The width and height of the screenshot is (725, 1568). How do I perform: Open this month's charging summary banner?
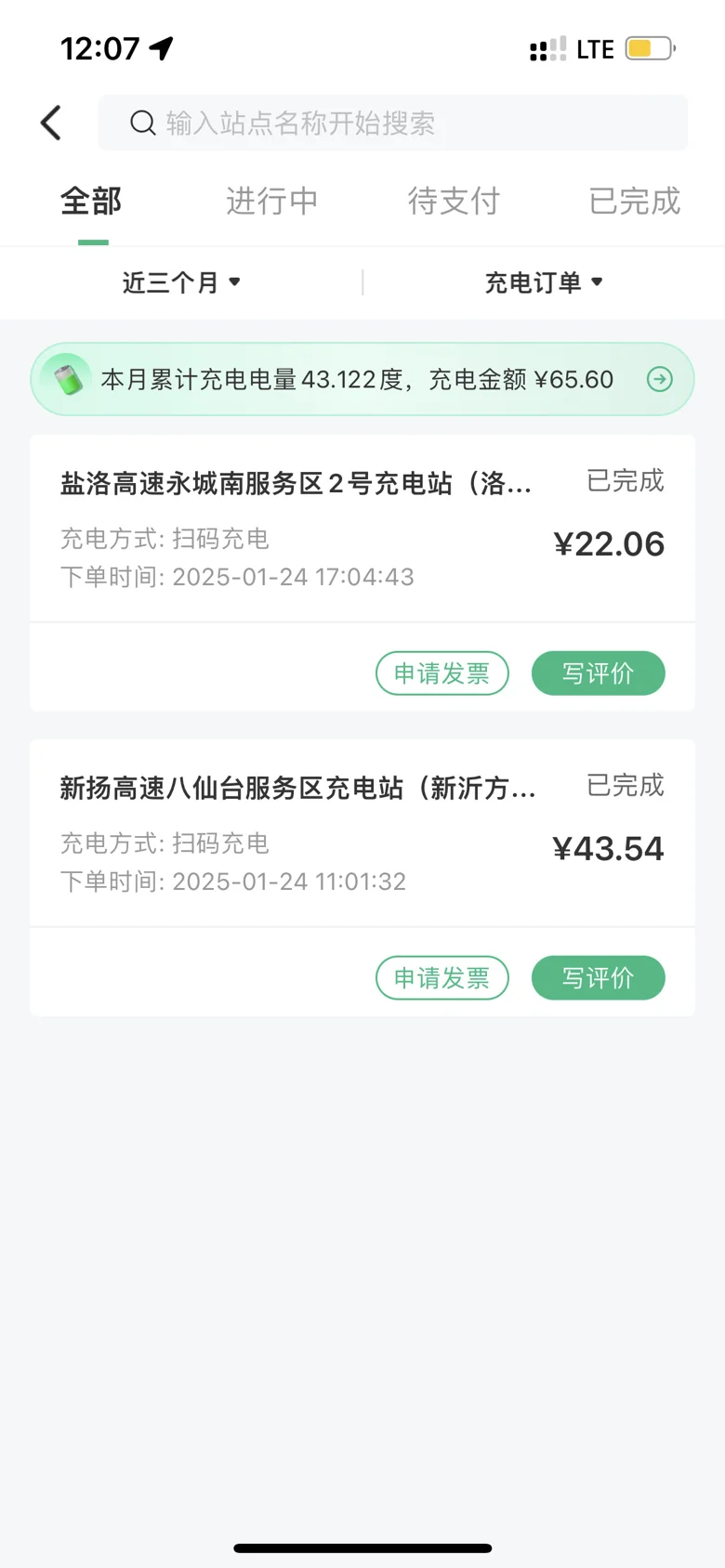click(362, 379)
